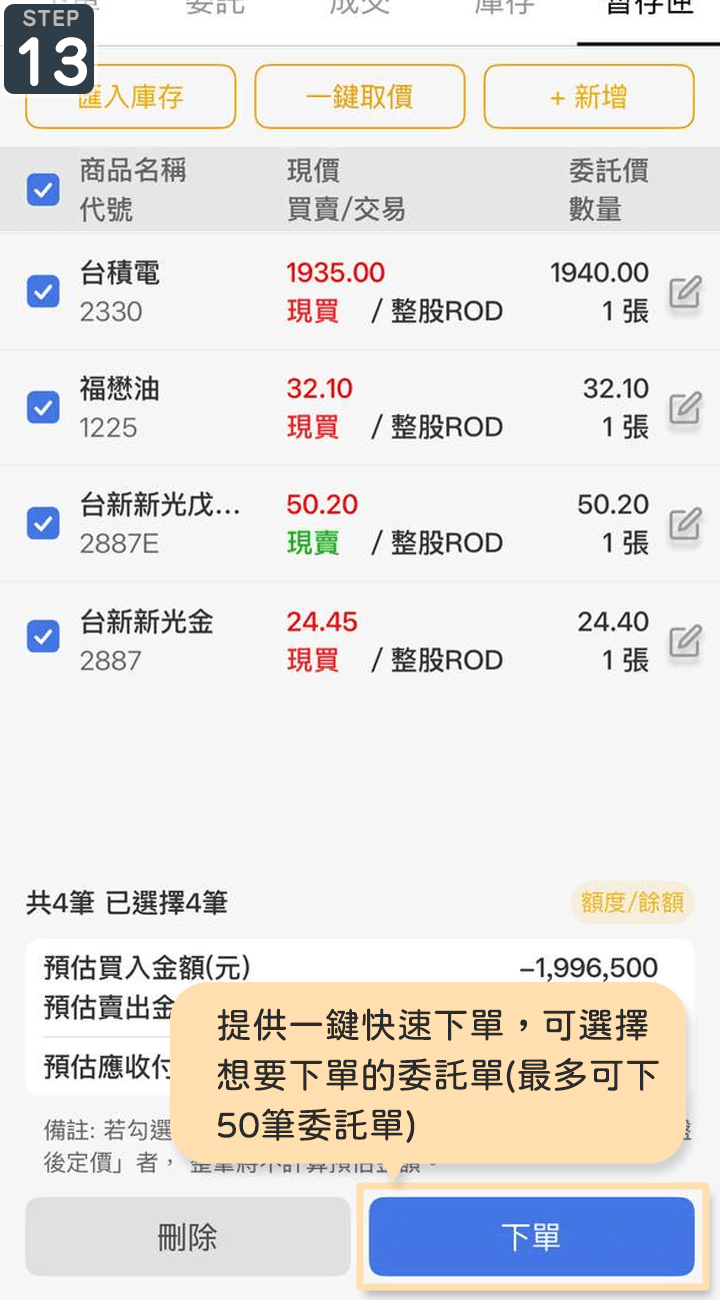
Task: Uncheck the 福懋油 1225 order
Action: (43, 407)
